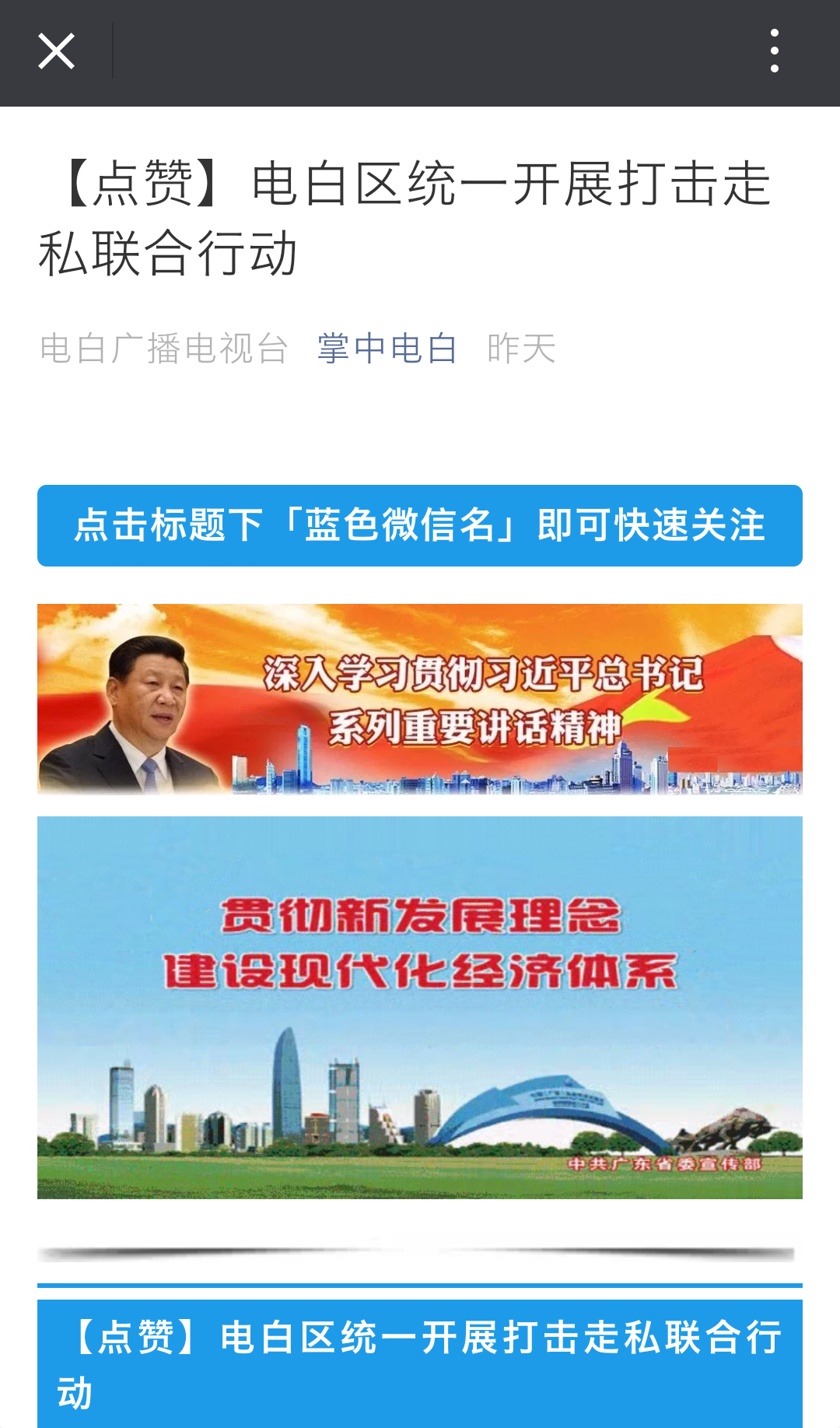Screen dimensions: 840x1428
Task: Close the article page
Action: click(56, 51)
